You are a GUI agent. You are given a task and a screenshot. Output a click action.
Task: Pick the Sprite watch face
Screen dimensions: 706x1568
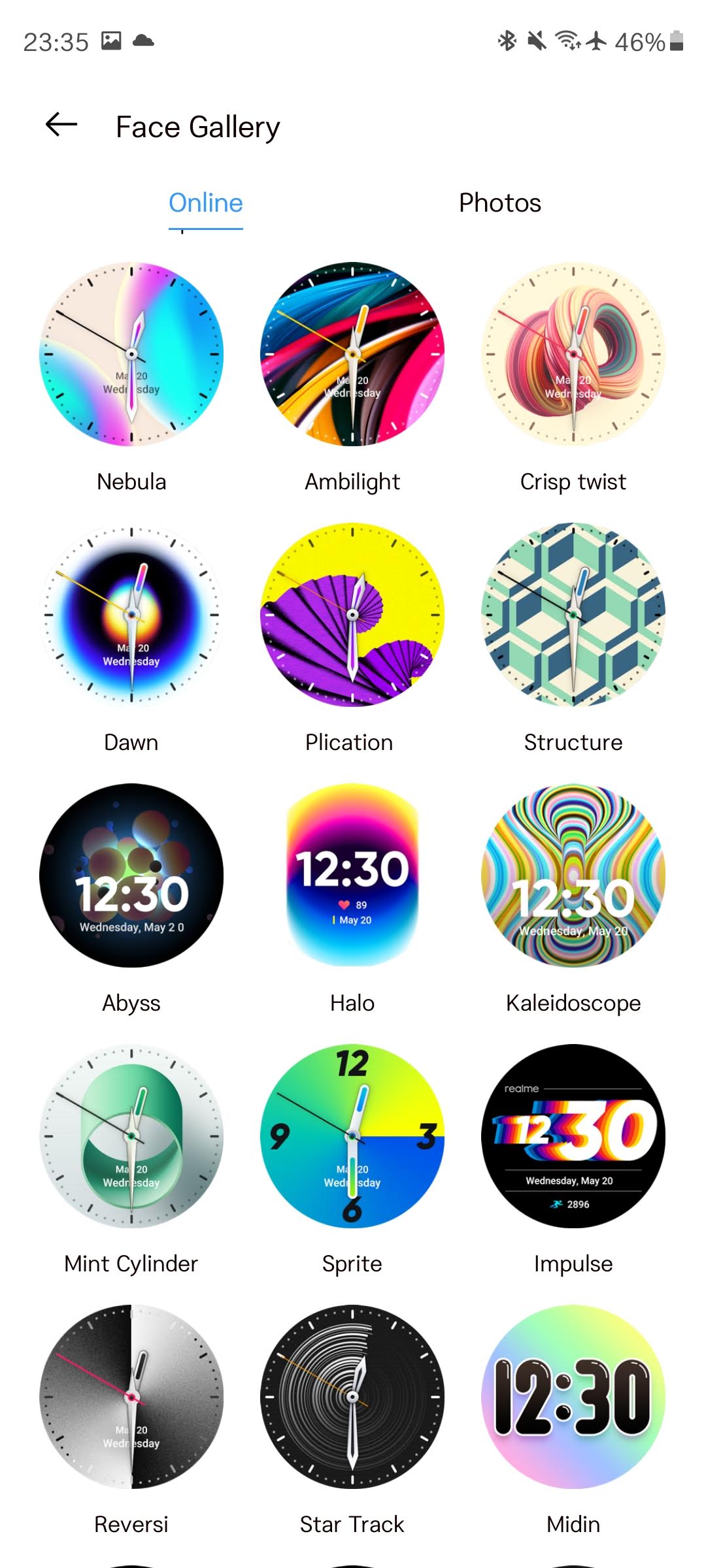click(352, 1136)
